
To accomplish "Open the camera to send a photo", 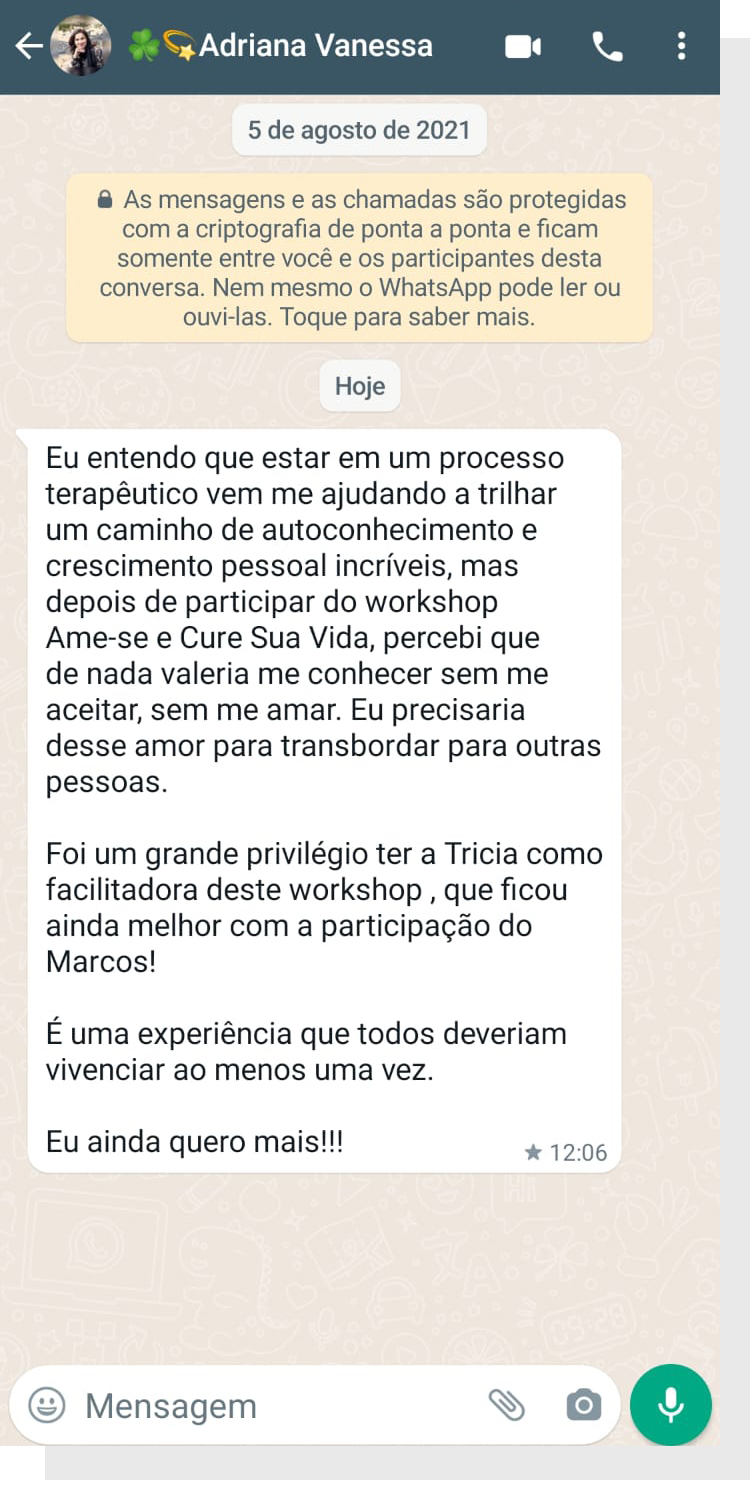I will tap(584, 1405).
